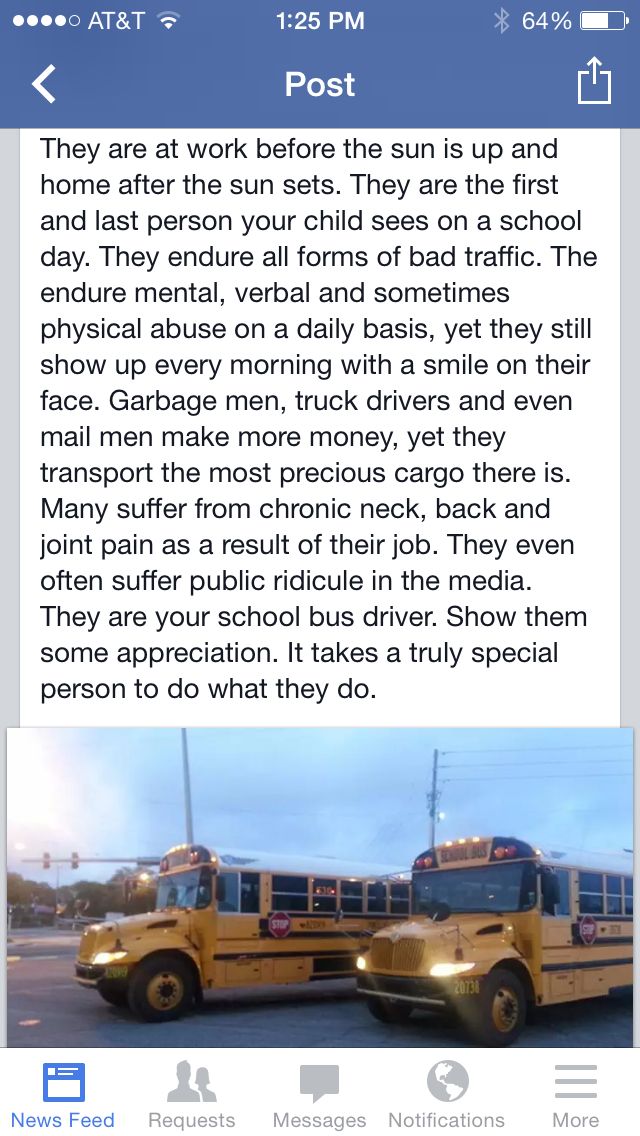Go to the Messages tab
The height and width of the screenshot is (1136, 640).
[319, 1094]
